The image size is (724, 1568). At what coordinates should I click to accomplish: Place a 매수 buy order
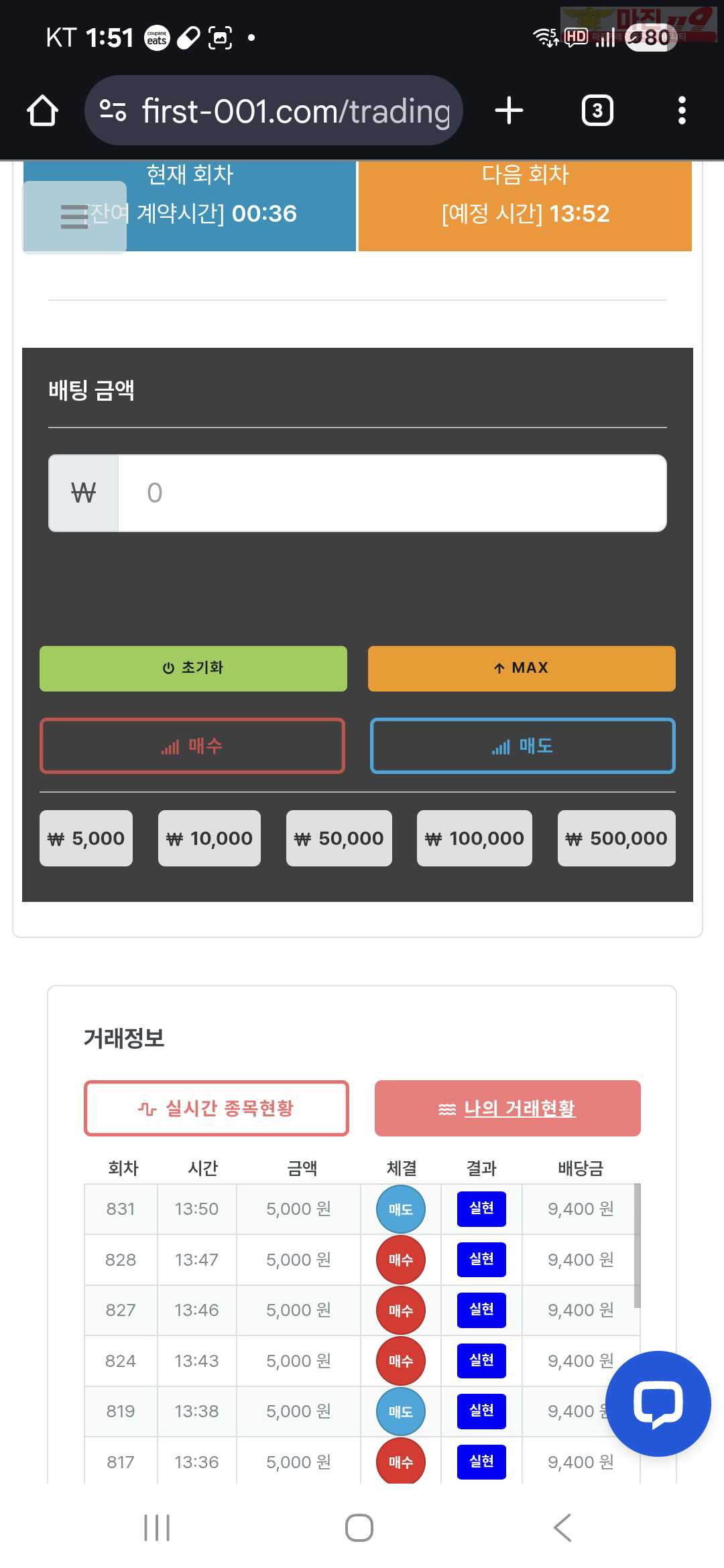point(192,746)
